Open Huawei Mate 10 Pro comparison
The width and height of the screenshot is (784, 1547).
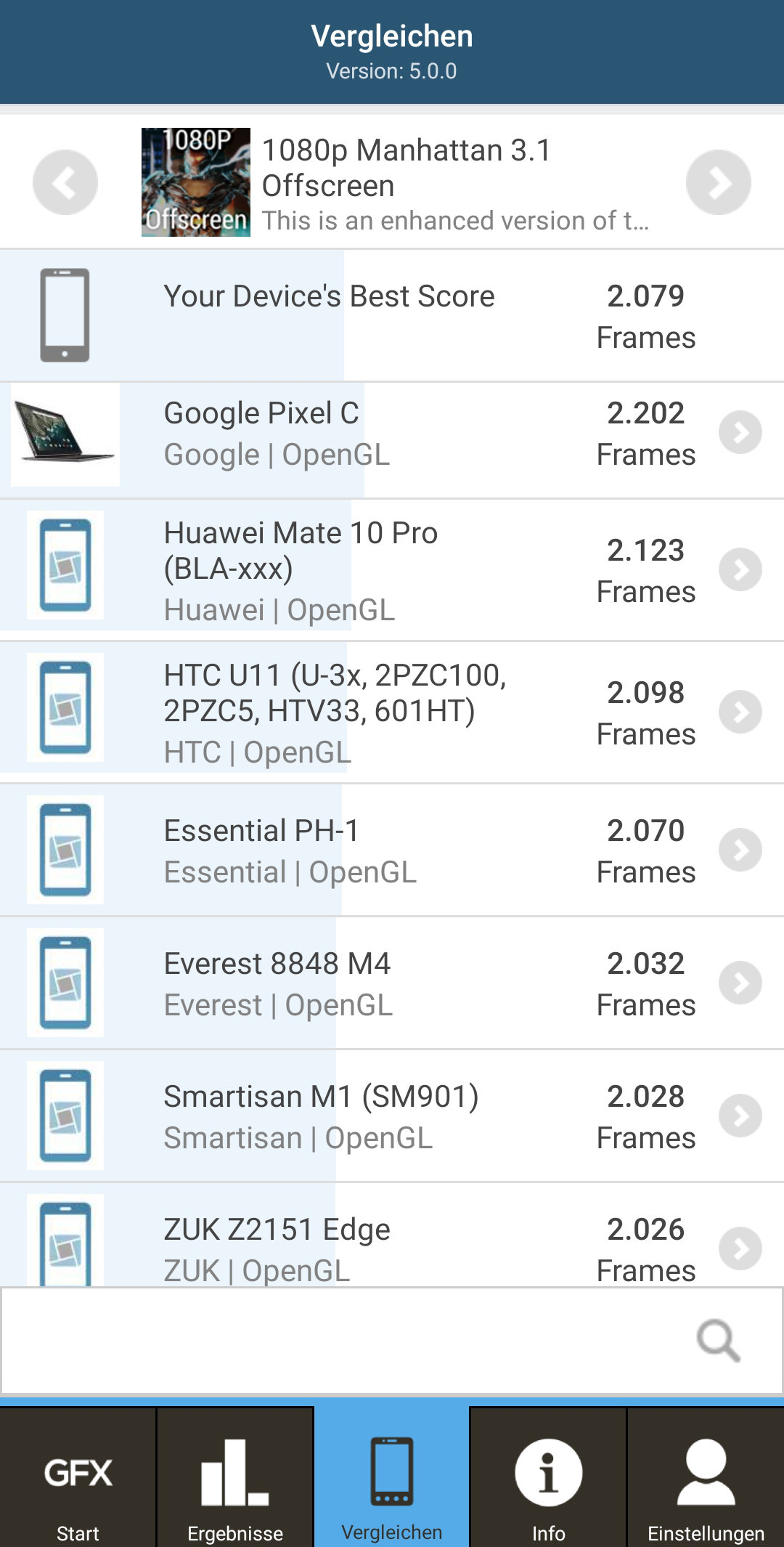392,570
